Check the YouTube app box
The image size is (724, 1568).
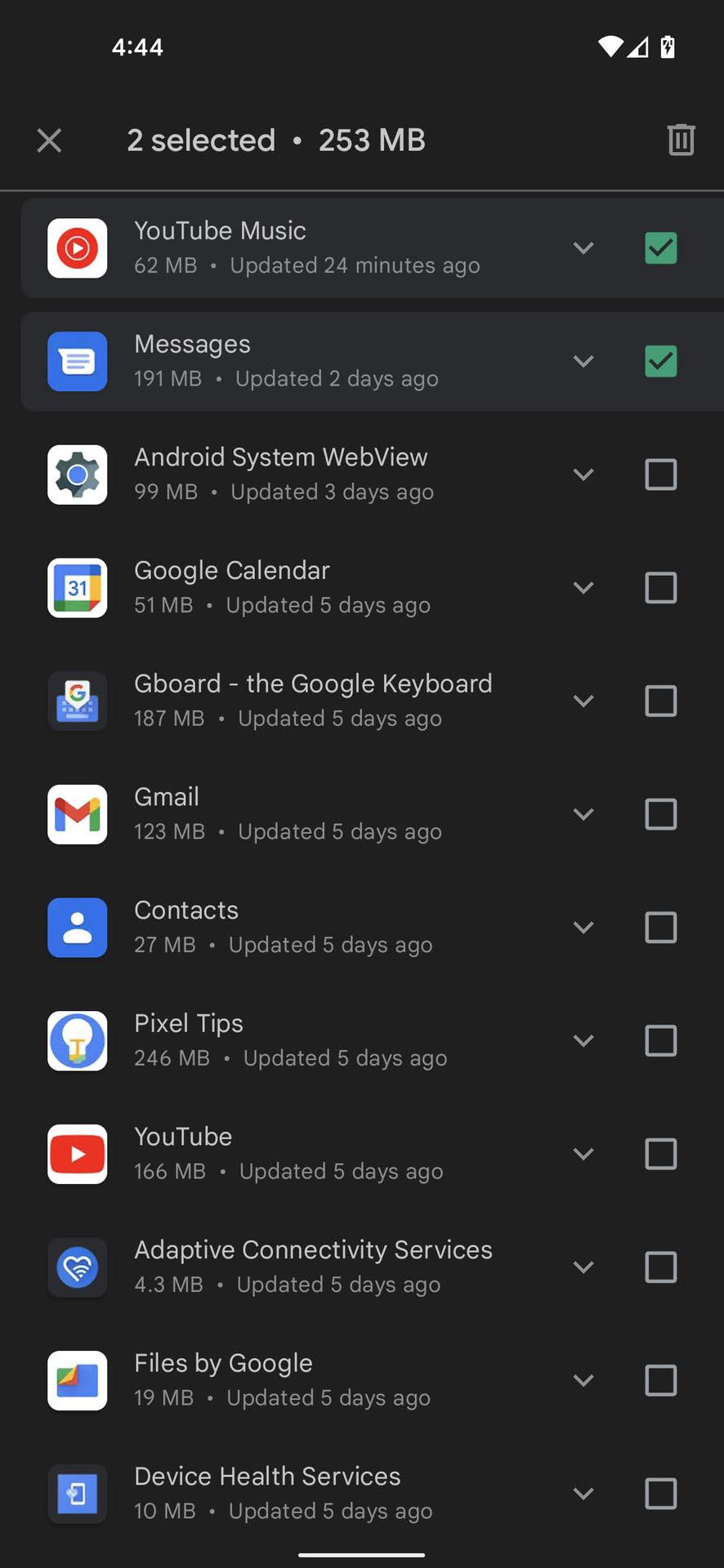pos(660,1154)
